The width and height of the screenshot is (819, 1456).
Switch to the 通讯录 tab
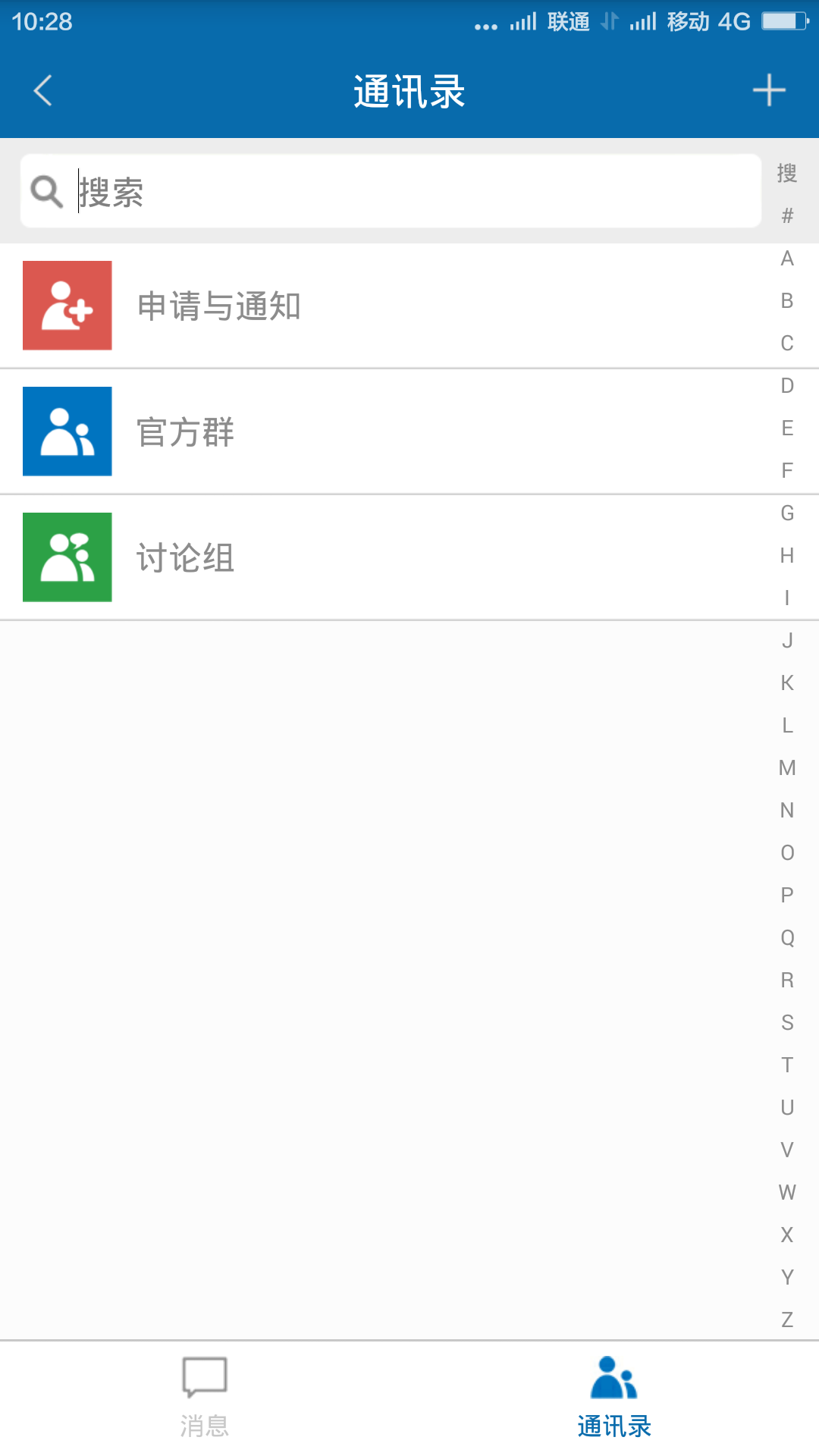pos(614,1410)
